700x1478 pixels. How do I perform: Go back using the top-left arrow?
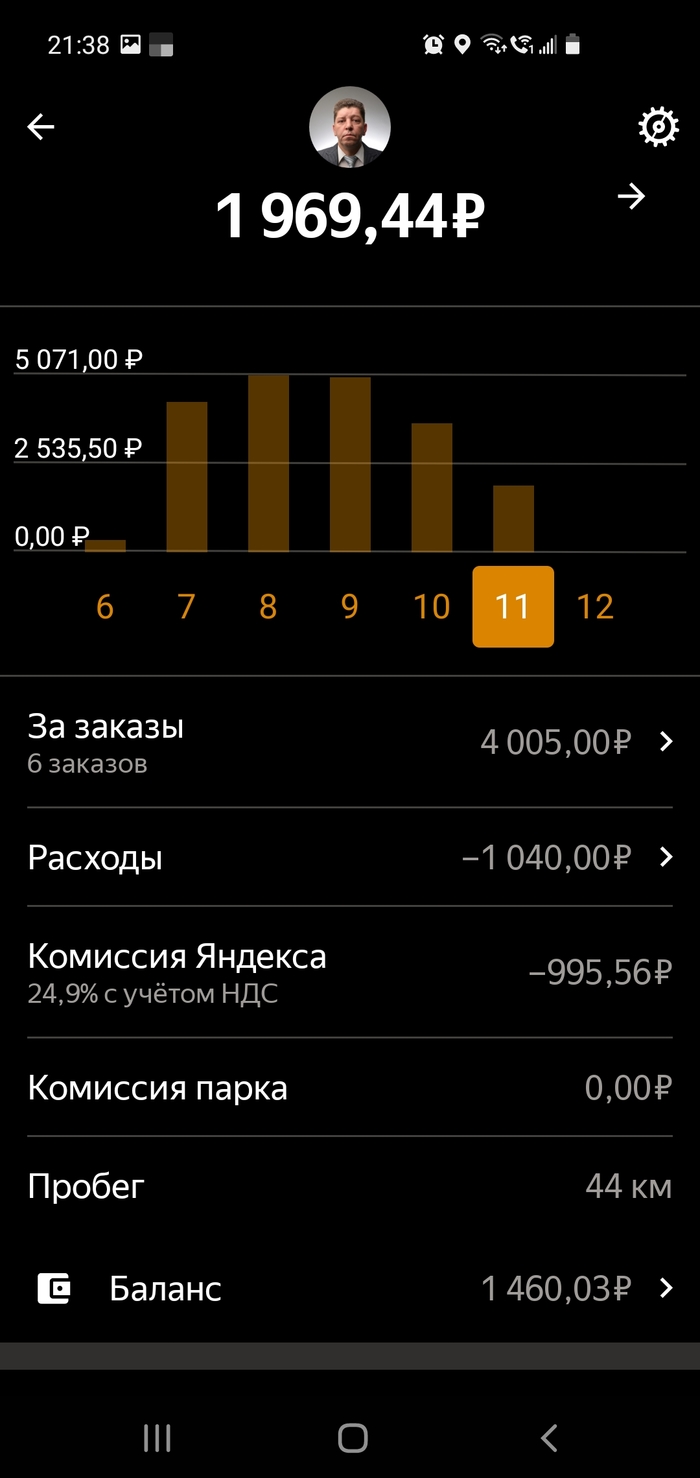[41, 127]
